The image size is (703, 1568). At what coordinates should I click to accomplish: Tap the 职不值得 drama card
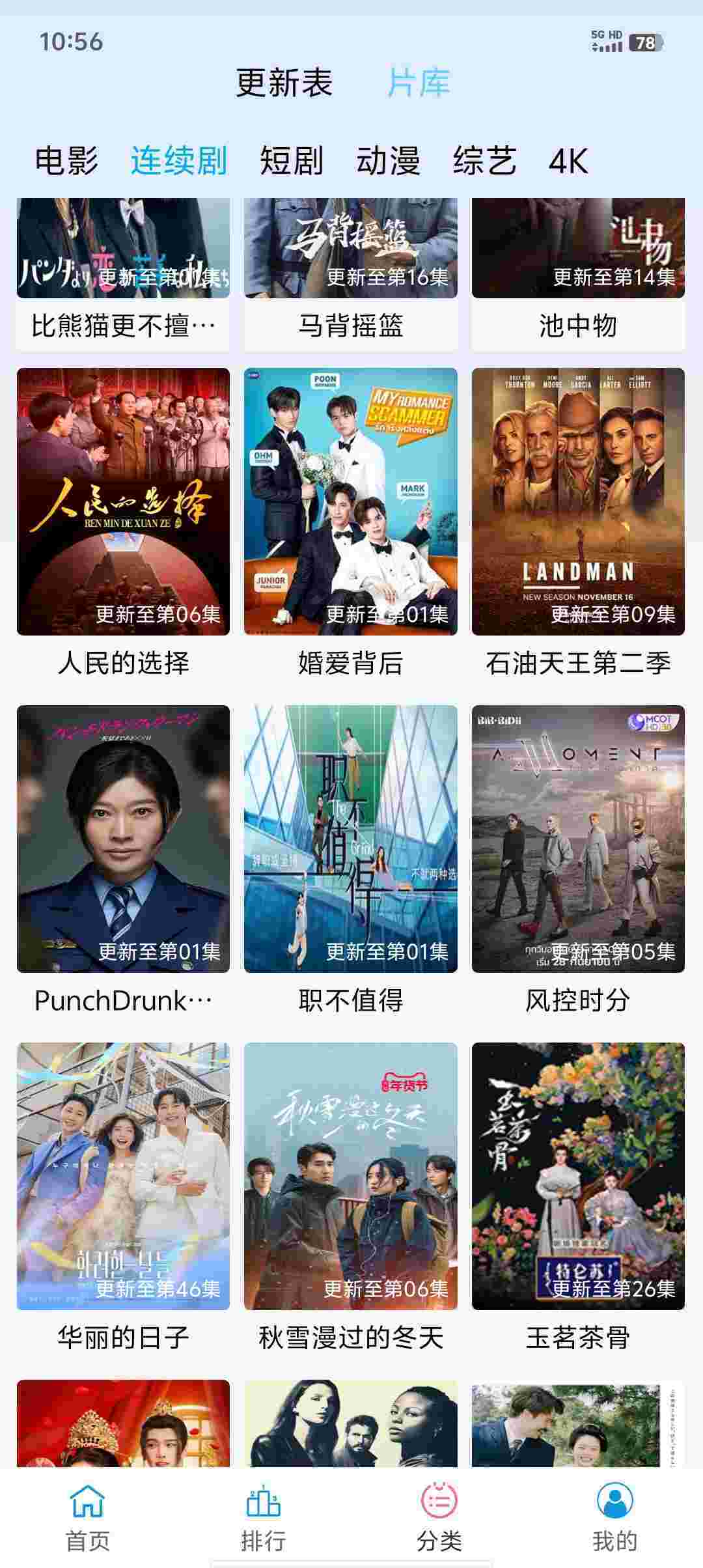point(350,839)
